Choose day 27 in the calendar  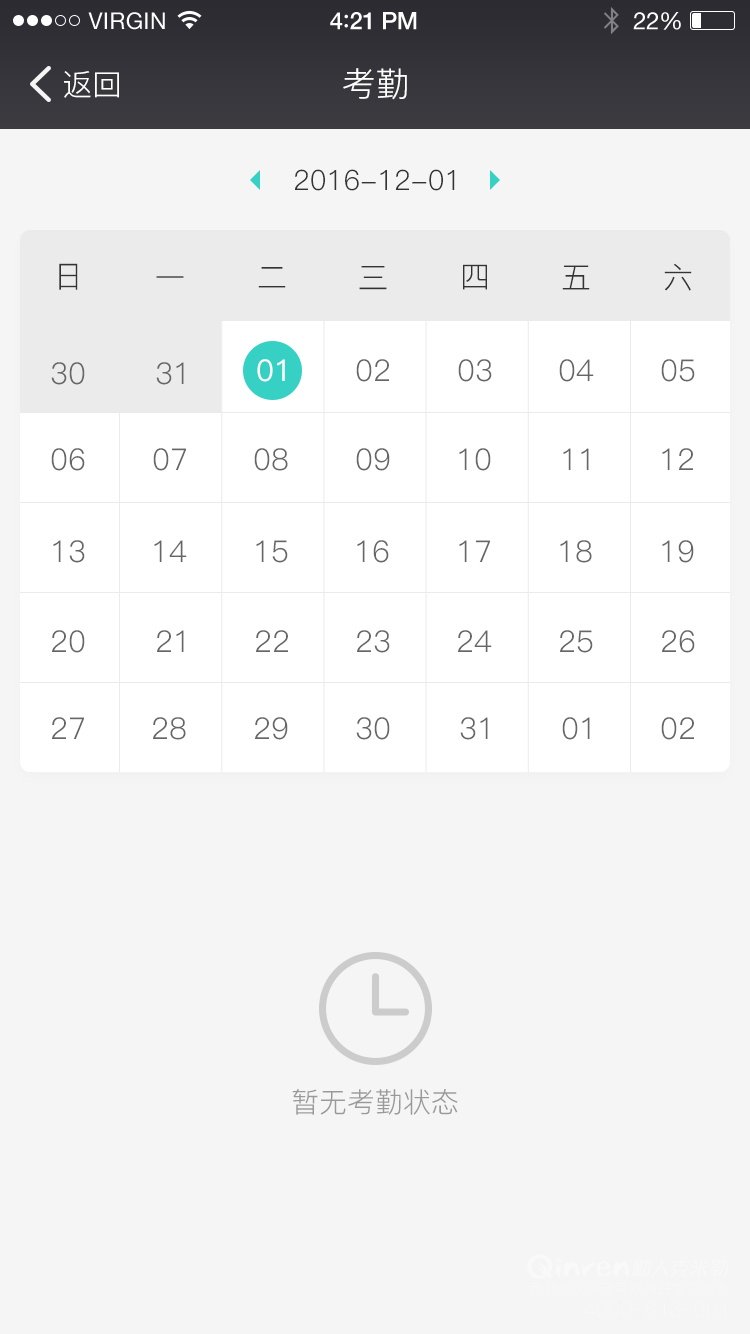(x=68, y=728)
